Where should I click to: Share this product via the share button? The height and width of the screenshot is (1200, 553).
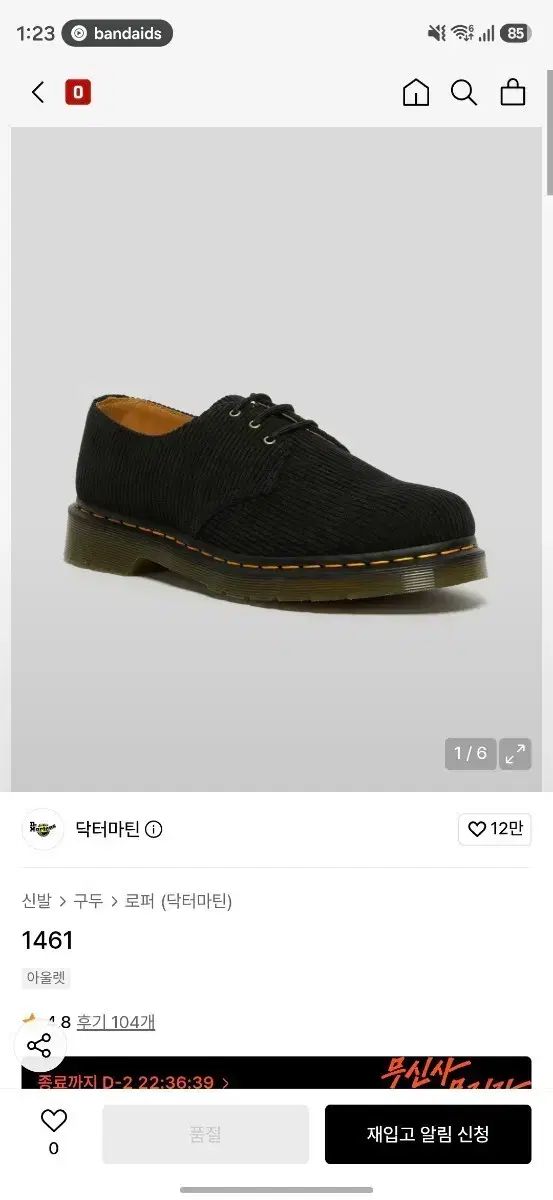(40, 1047)
